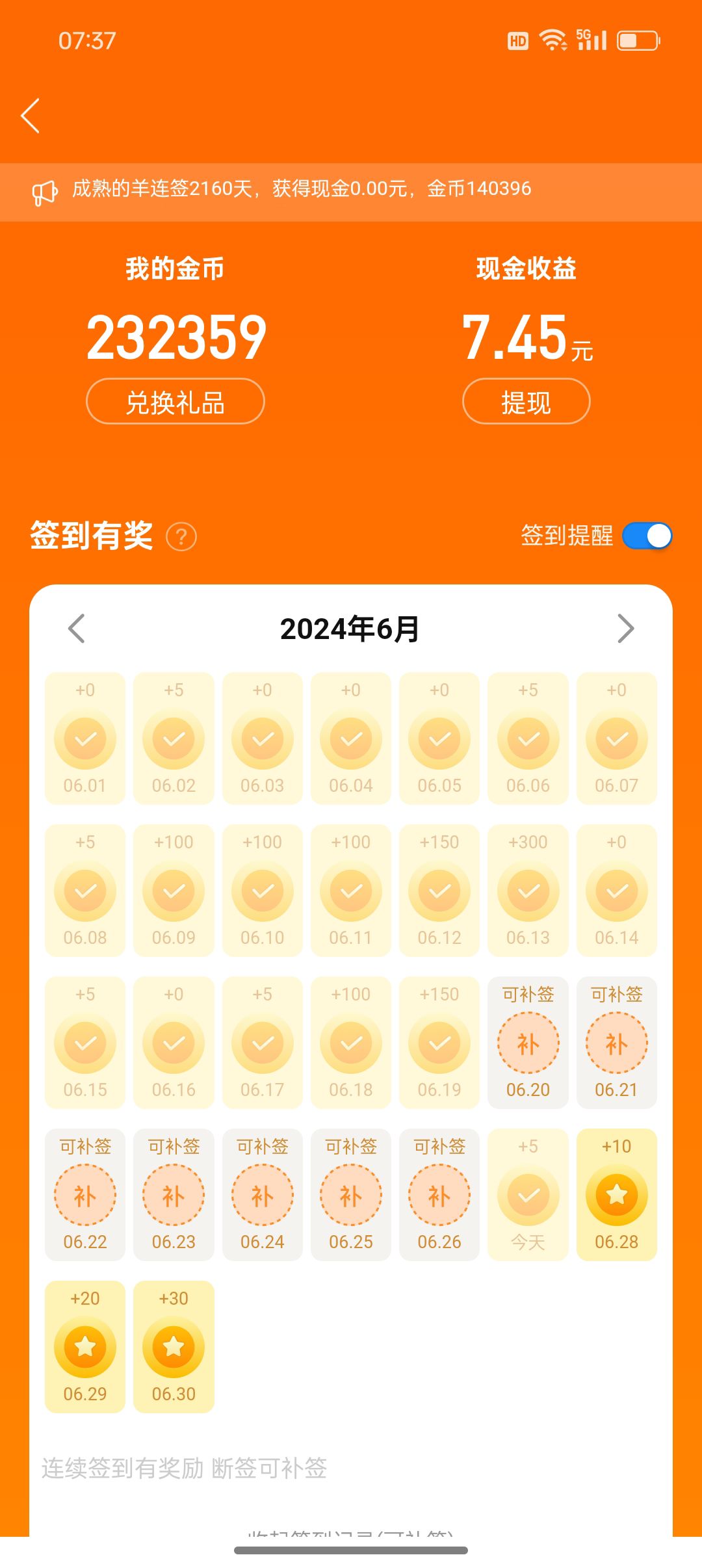702x1568 pixels.
Task: Go to the previous month in calendar
Action: [77, 629]
